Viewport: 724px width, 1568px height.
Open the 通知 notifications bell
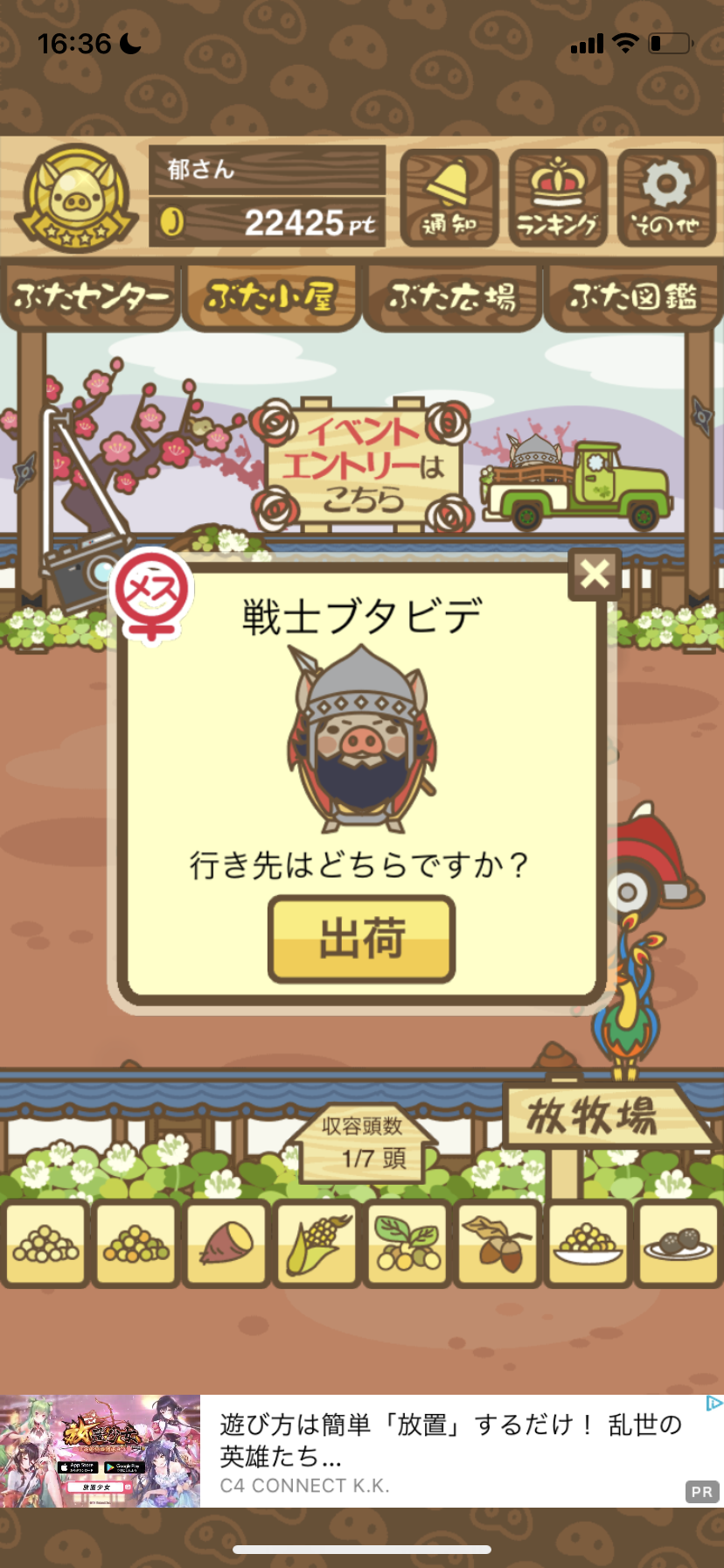(x=449, y=198)
